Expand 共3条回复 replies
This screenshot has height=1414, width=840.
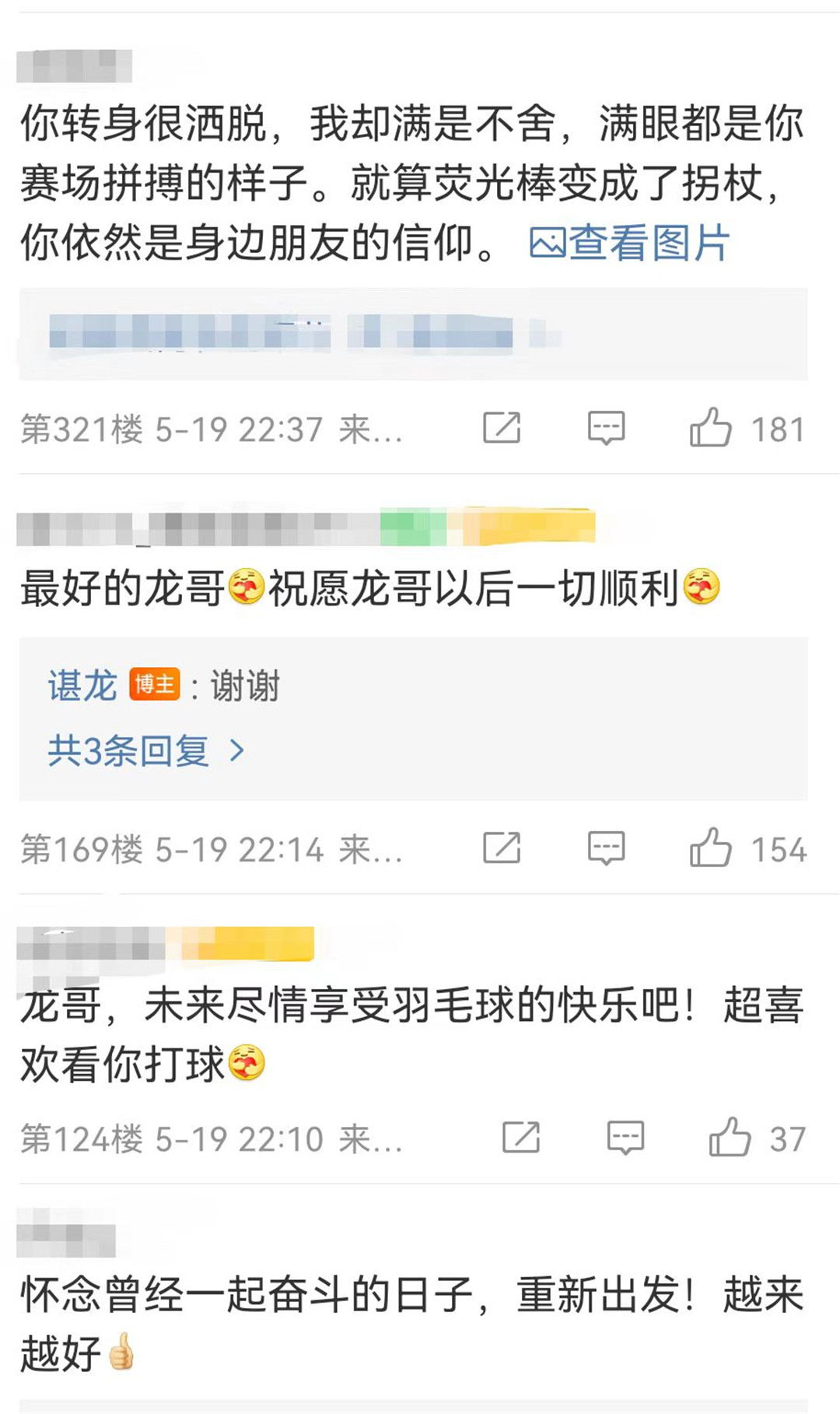pyautogui.click(x=145, y=751)
